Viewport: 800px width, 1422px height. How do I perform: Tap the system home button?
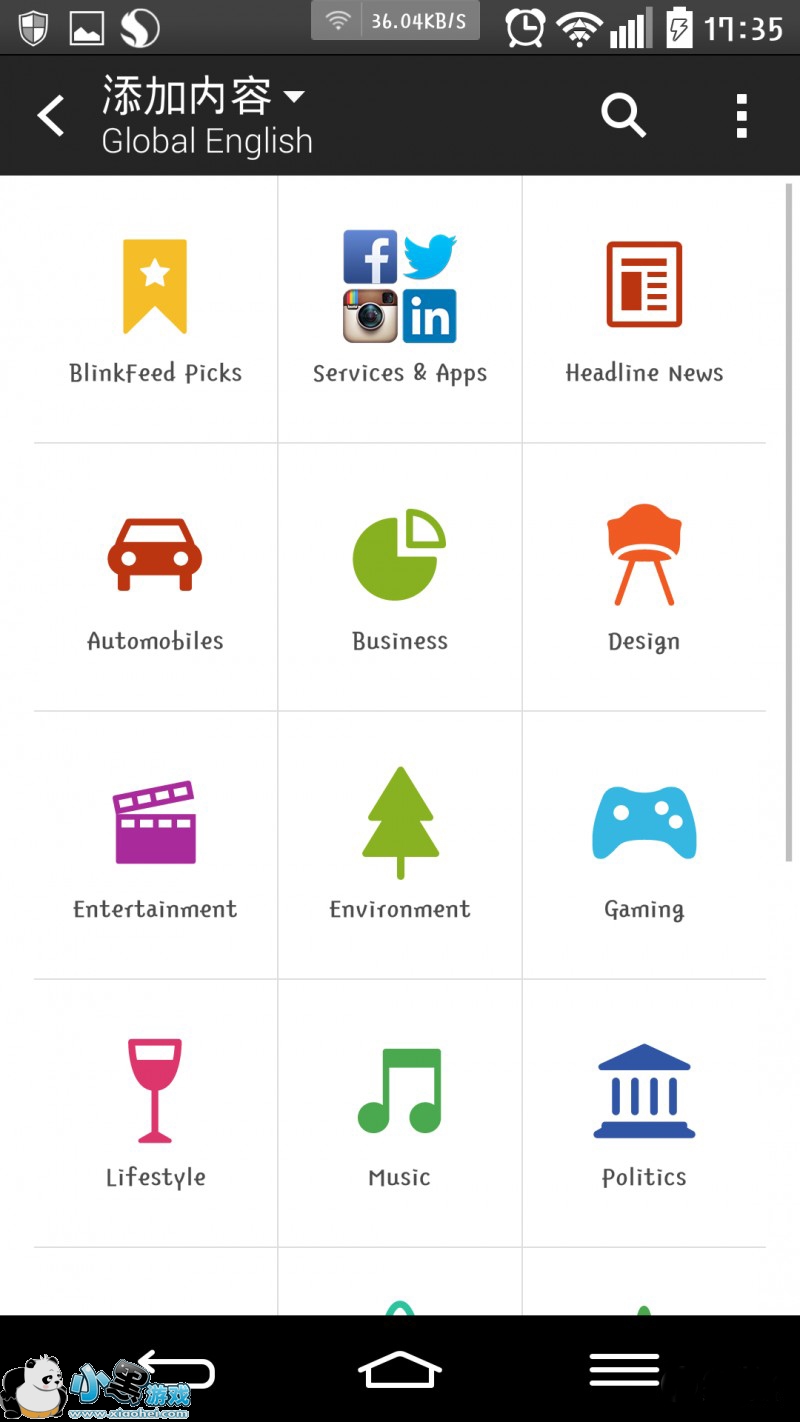tap(400, 1370)
